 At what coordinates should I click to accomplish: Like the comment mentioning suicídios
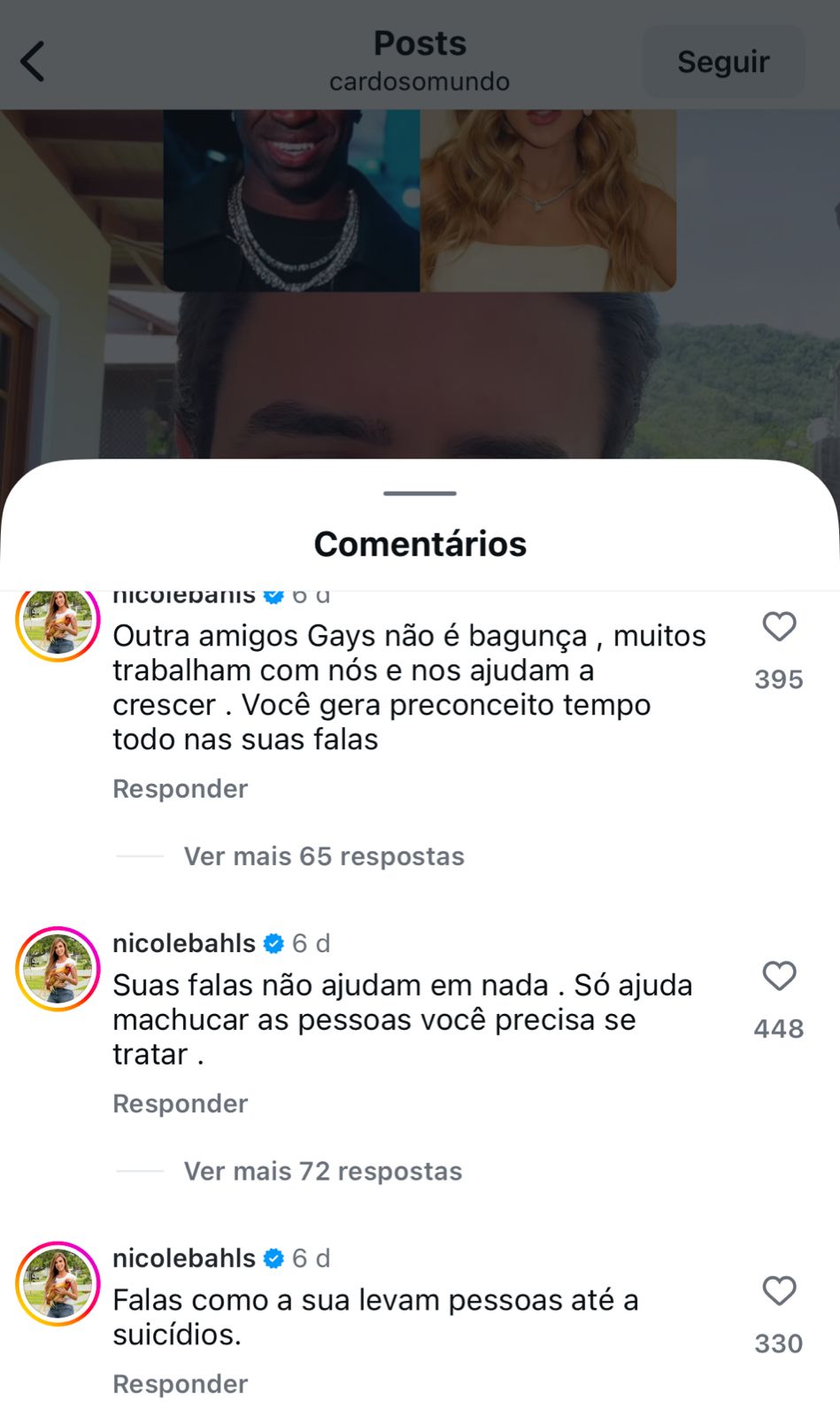[x=779, y=1291]
